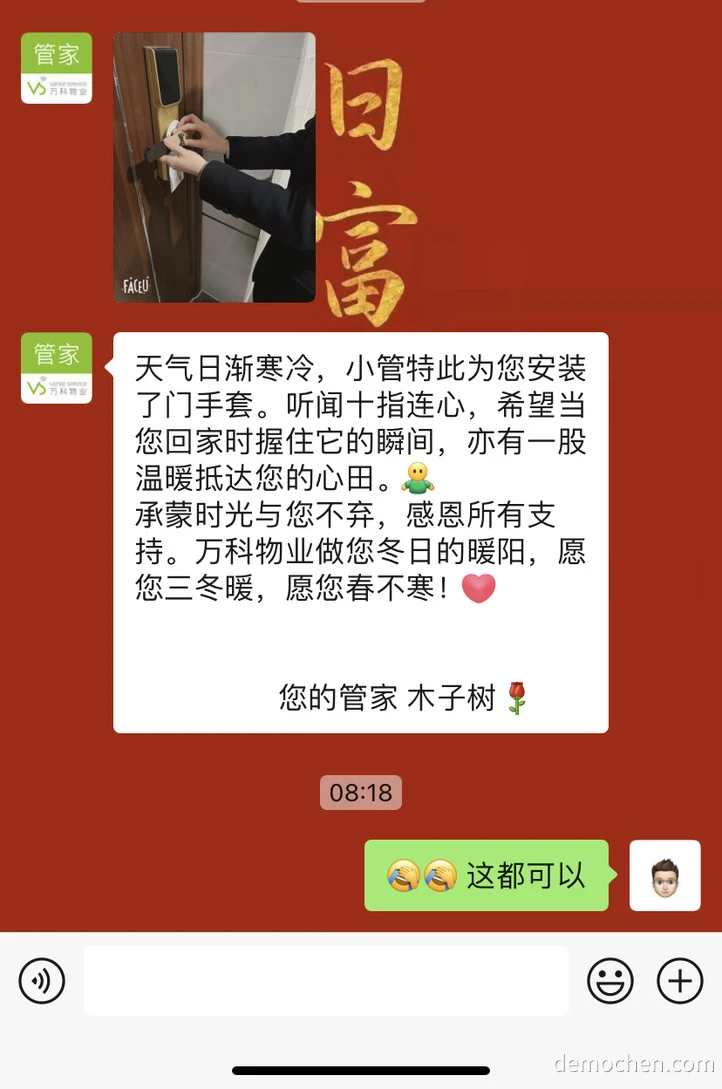
Task: Open the plus attachments menu
Action: coord(680,980)
